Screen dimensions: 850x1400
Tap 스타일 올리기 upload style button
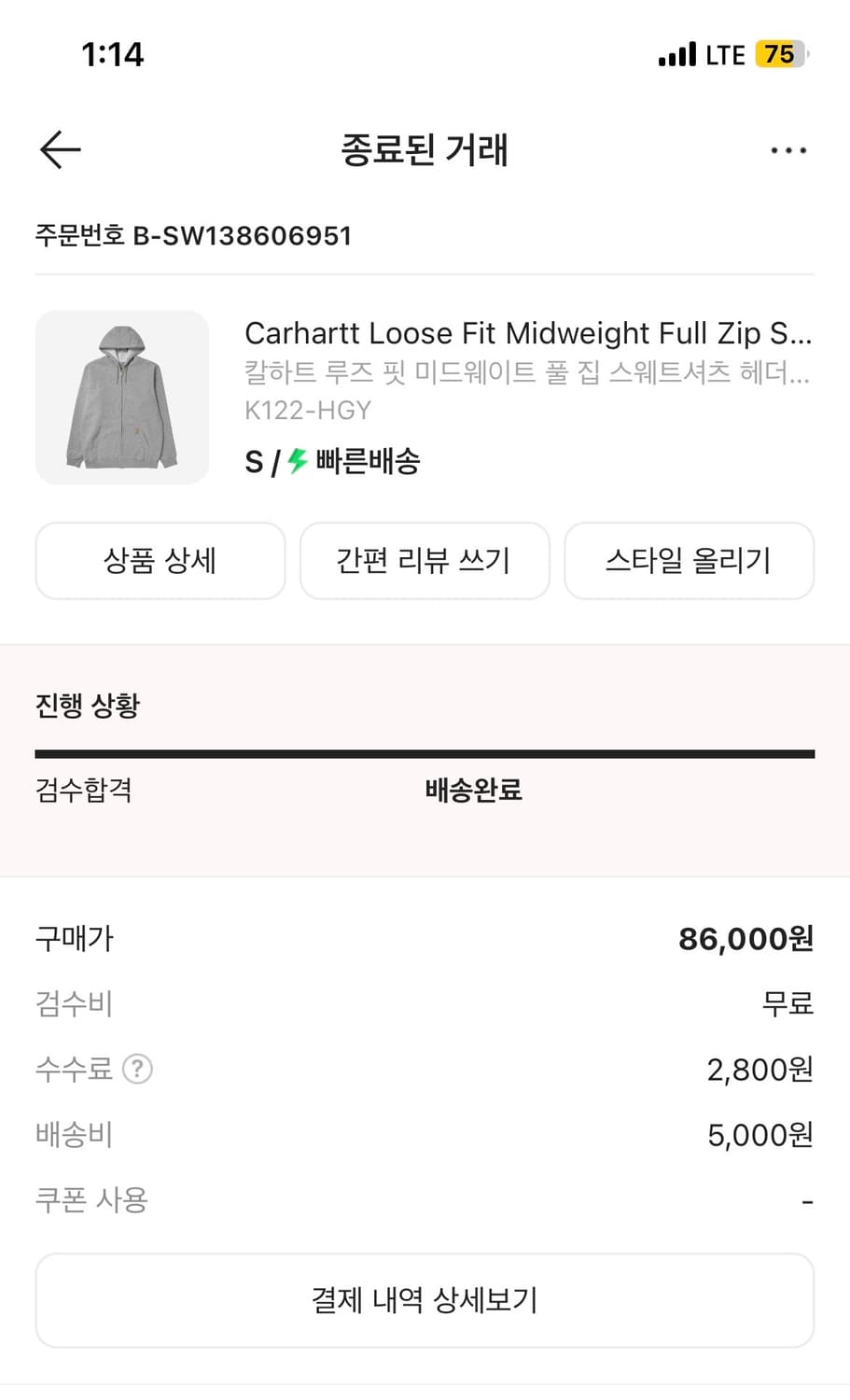689,560
